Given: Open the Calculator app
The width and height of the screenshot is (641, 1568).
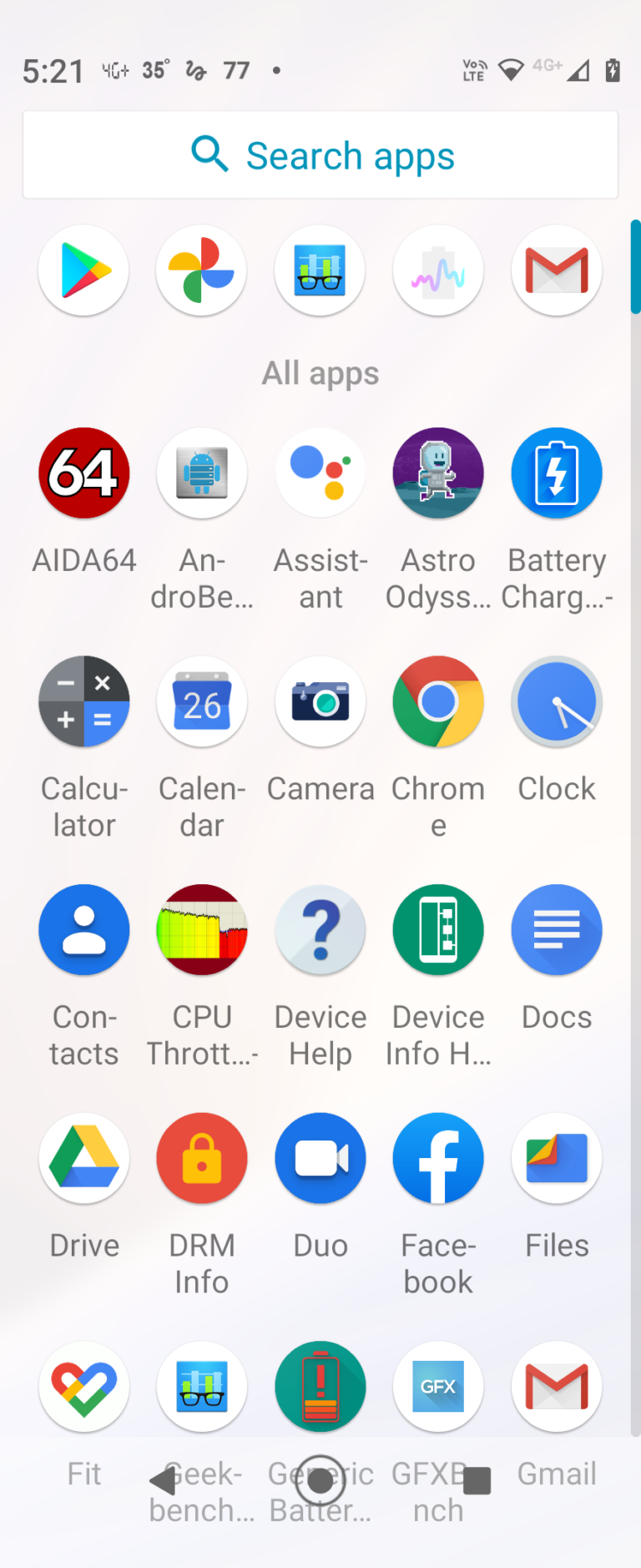Looking at the screenshot, I should pos(83,701).
